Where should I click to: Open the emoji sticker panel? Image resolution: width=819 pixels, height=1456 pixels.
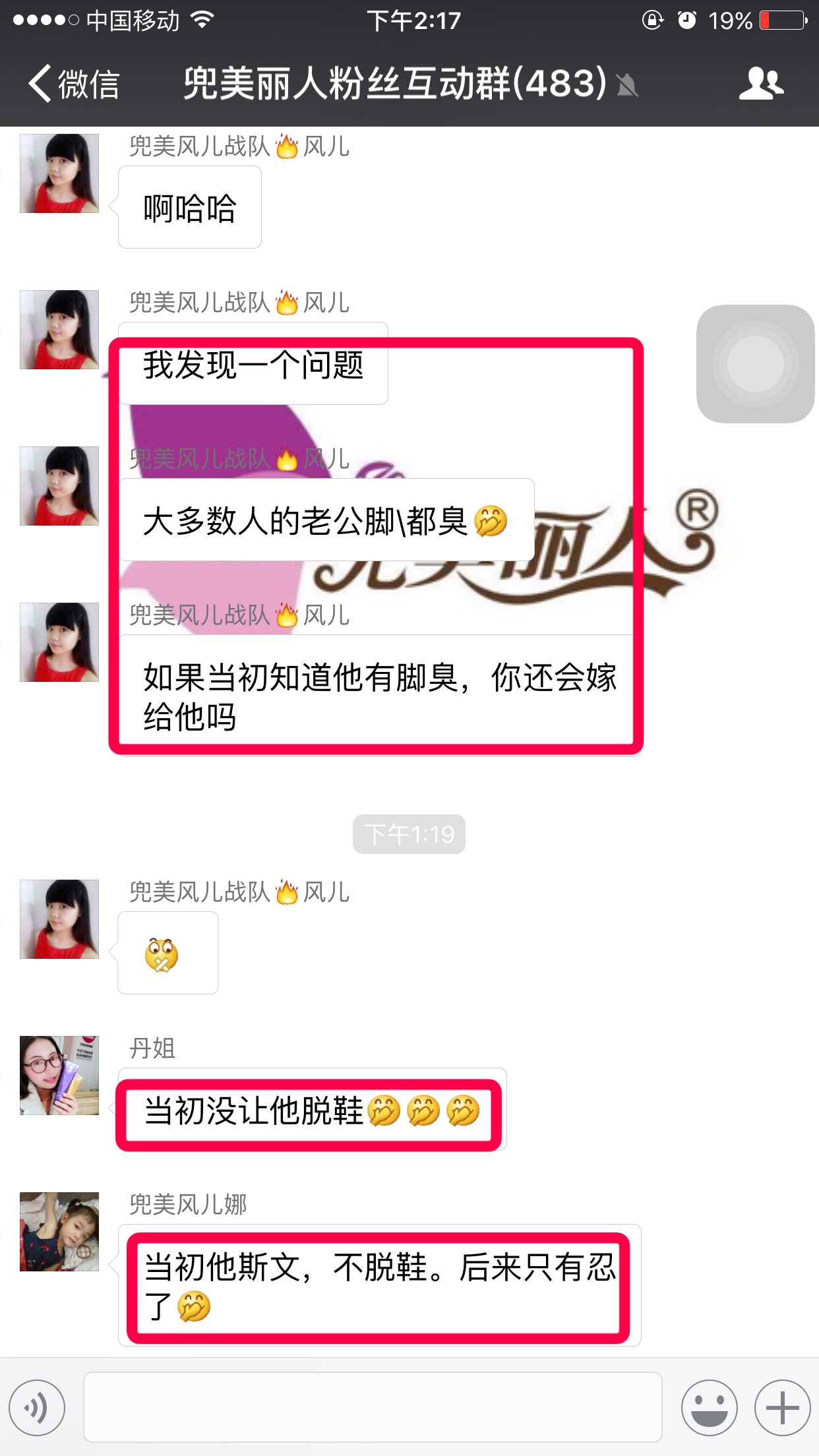coord(709,1408)
